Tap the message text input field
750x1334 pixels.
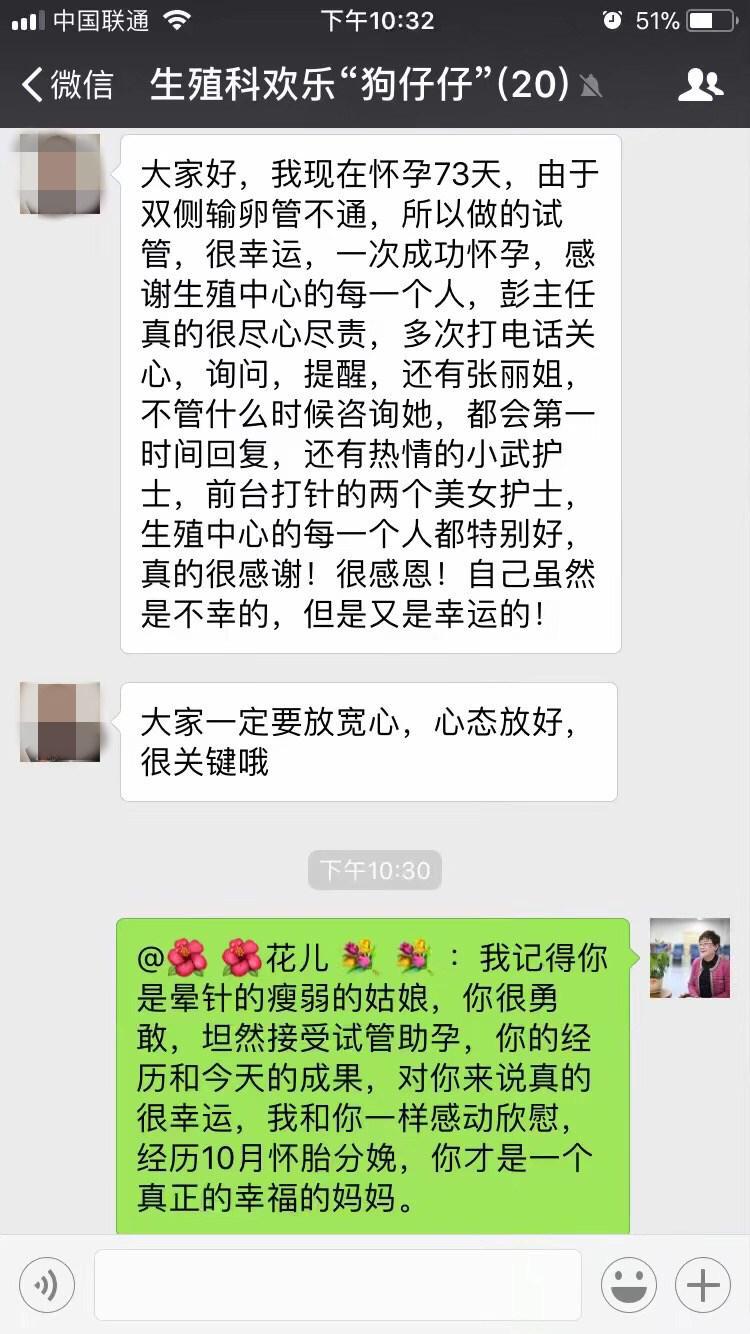click(337, 1285)
